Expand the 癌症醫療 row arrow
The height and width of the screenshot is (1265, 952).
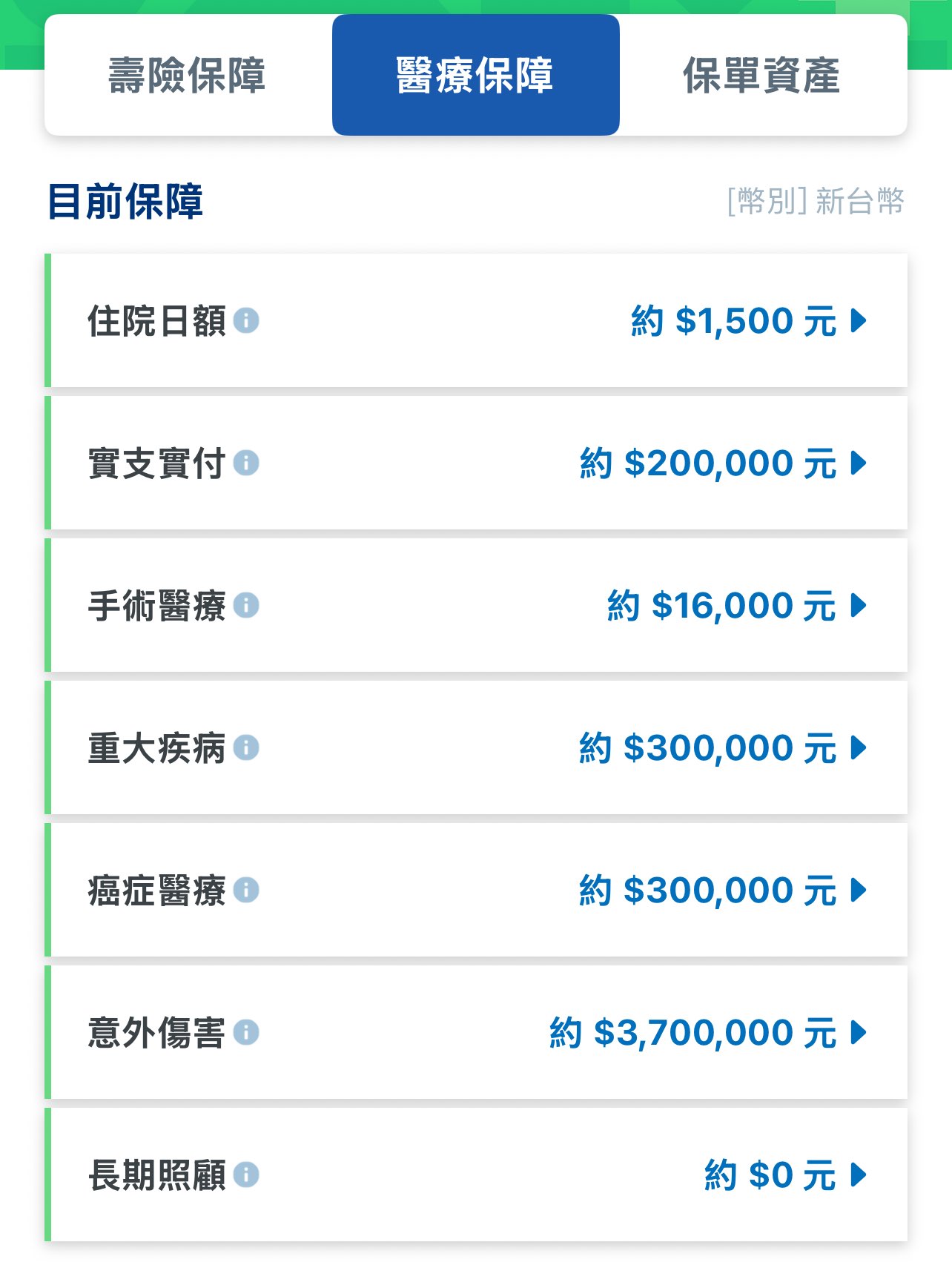[x=859, y=890]
